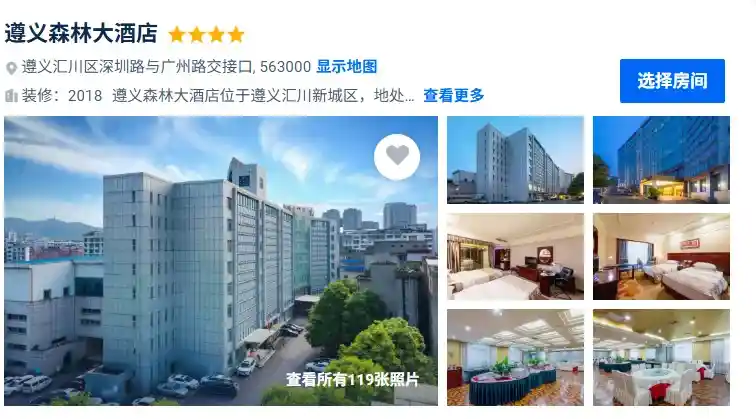Image resolution: width=756 pixels, height=419 pixels.
Task: Open the evening blue glass building thumbnail
Action: click(x=661, y=160)
